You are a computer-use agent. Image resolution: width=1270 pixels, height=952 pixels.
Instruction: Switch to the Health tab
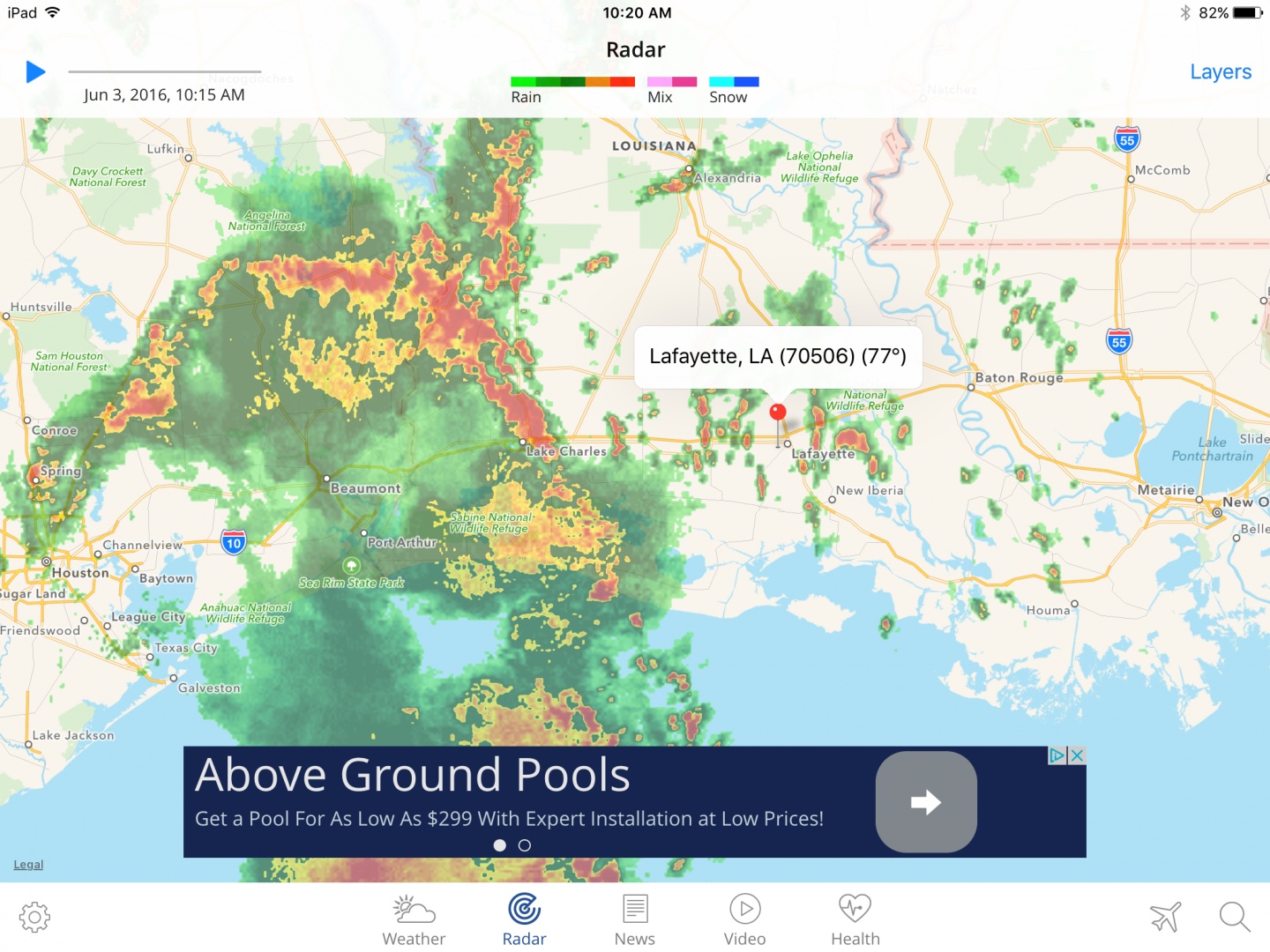pos(855,919)
